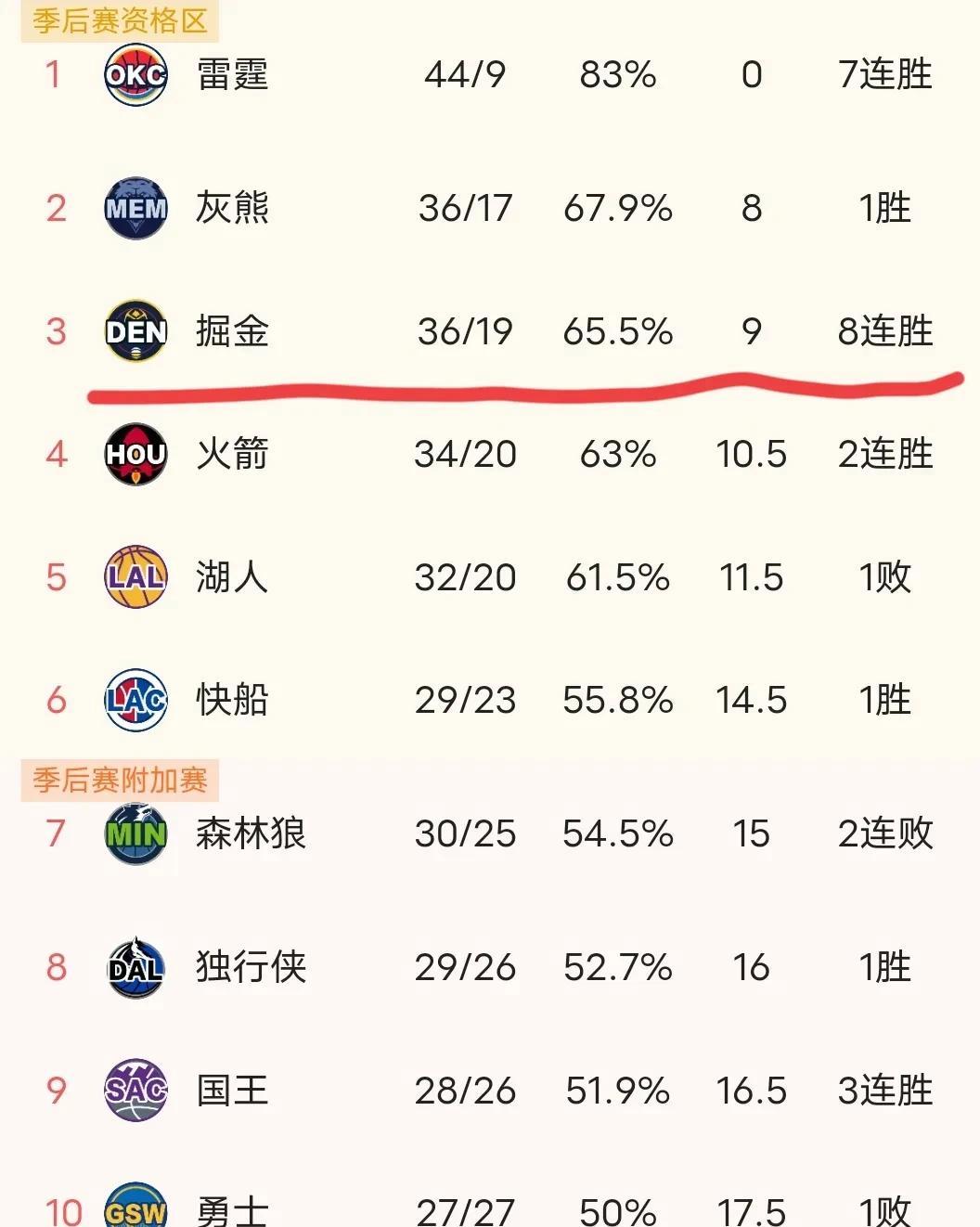Select the Houston Rockets HOU logo
The width and height of the screenshot is (980, 1227).
135,455
